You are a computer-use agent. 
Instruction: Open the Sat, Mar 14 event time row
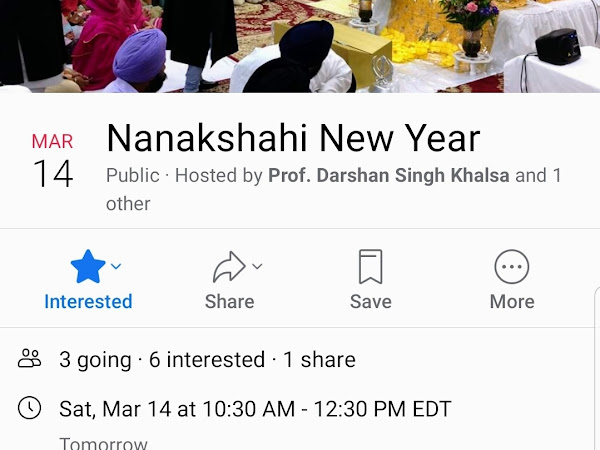point(255,409)
